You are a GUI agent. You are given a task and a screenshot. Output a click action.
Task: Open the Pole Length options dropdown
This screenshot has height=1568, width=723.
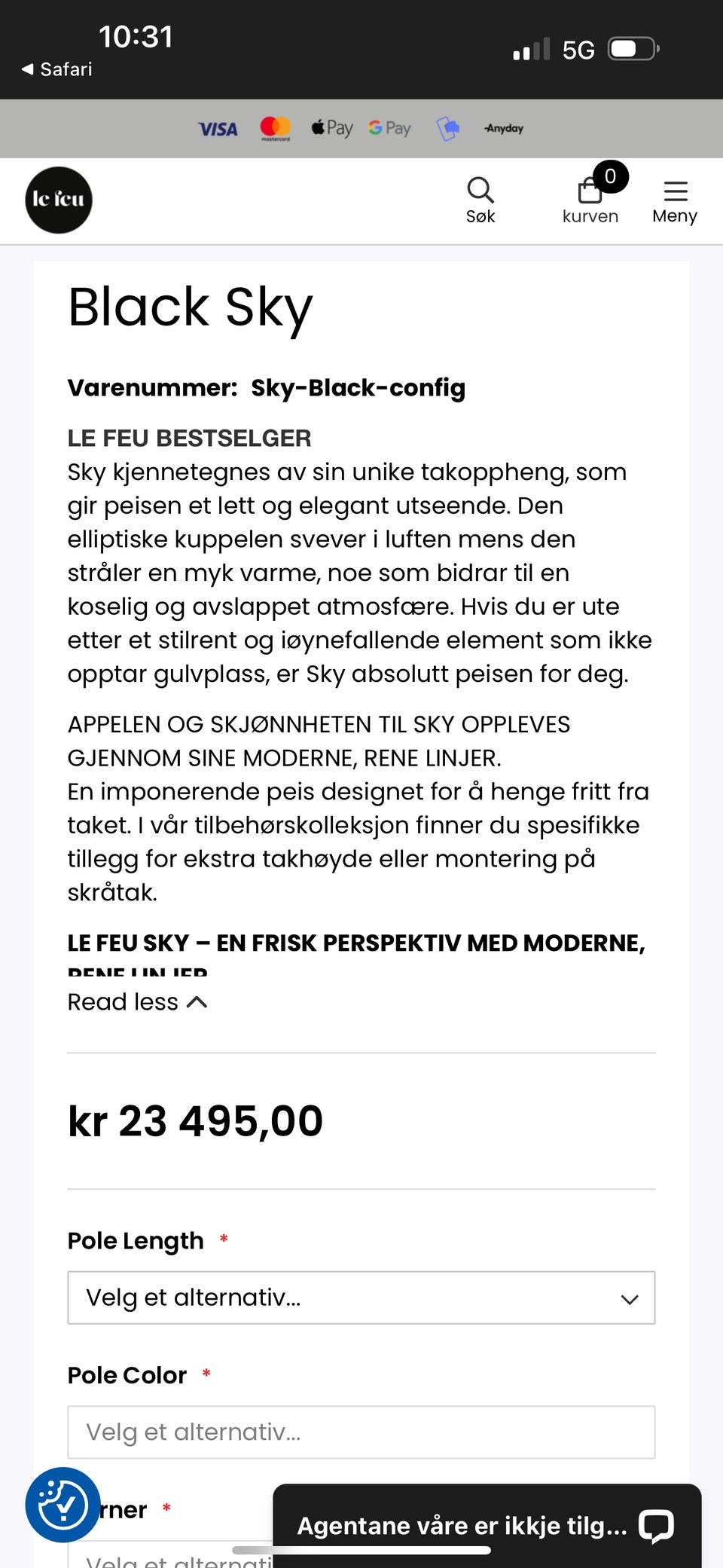pos(361,1297)
